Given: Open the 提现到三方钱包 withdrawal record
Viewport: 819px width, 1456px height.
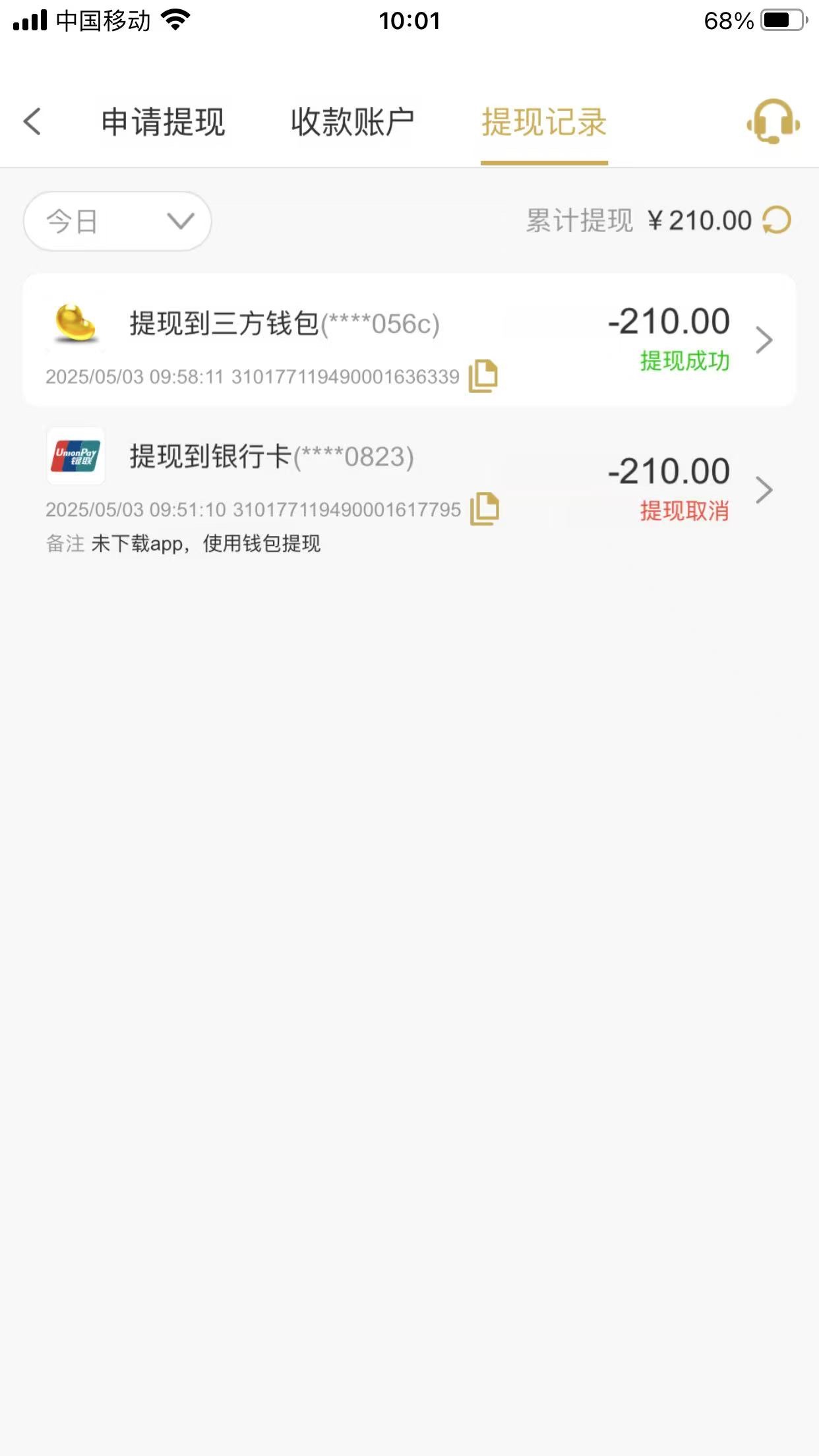Looking at the screenshot, I should (409, 340).
